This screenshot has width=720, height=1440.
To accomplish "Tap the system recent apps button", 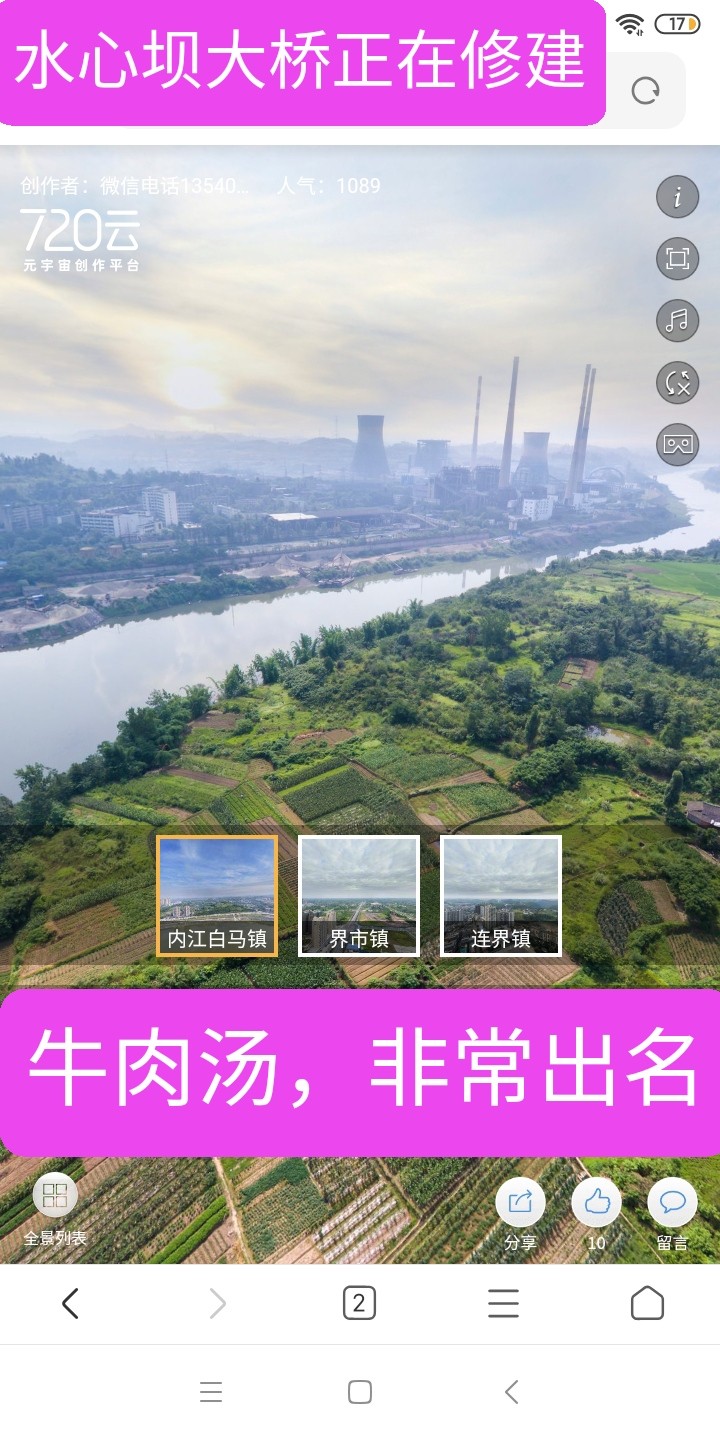I will tap(211, 1392).
